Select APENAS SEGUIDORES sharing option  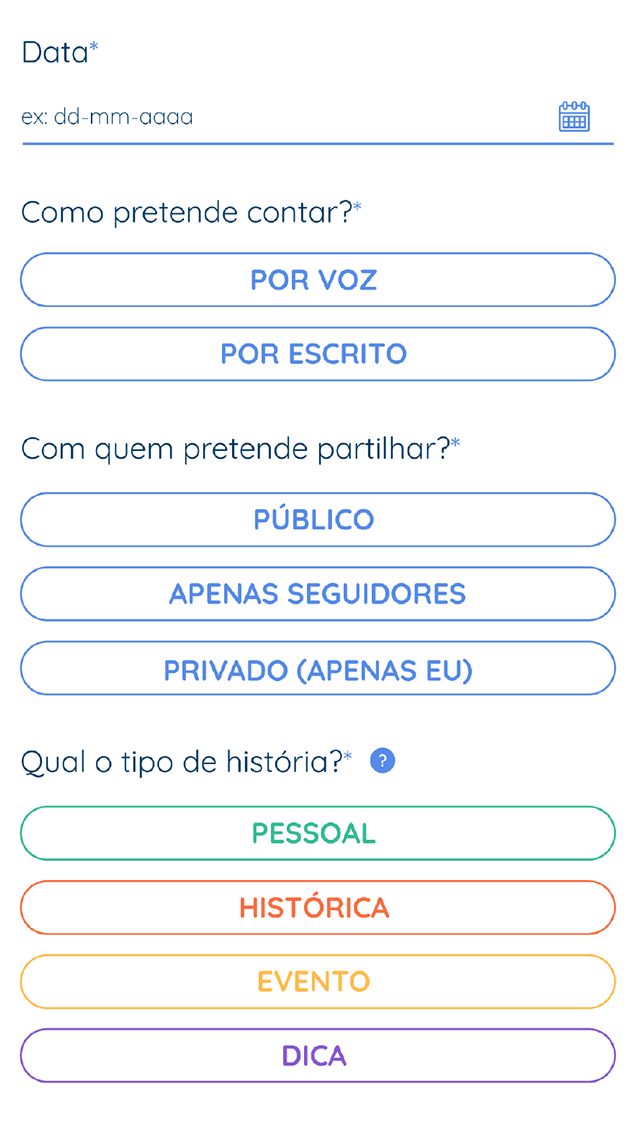(318, 594)
